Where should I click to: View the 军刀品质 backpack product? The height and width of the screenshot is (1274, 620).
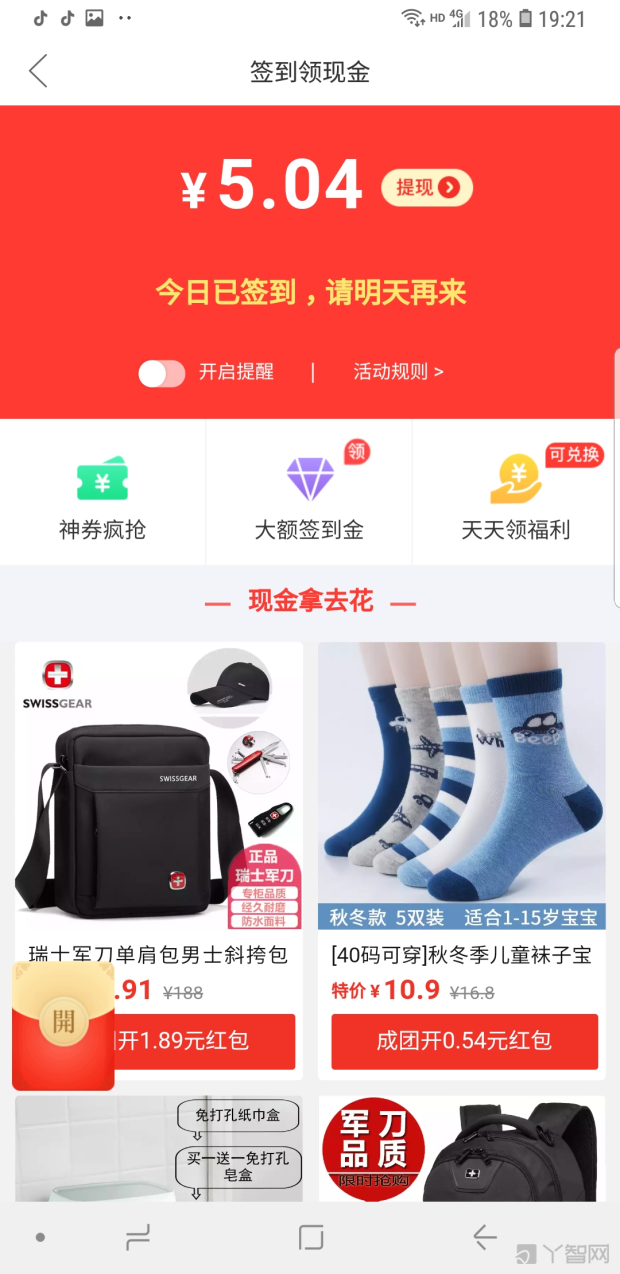click(x=462, y=1148)
